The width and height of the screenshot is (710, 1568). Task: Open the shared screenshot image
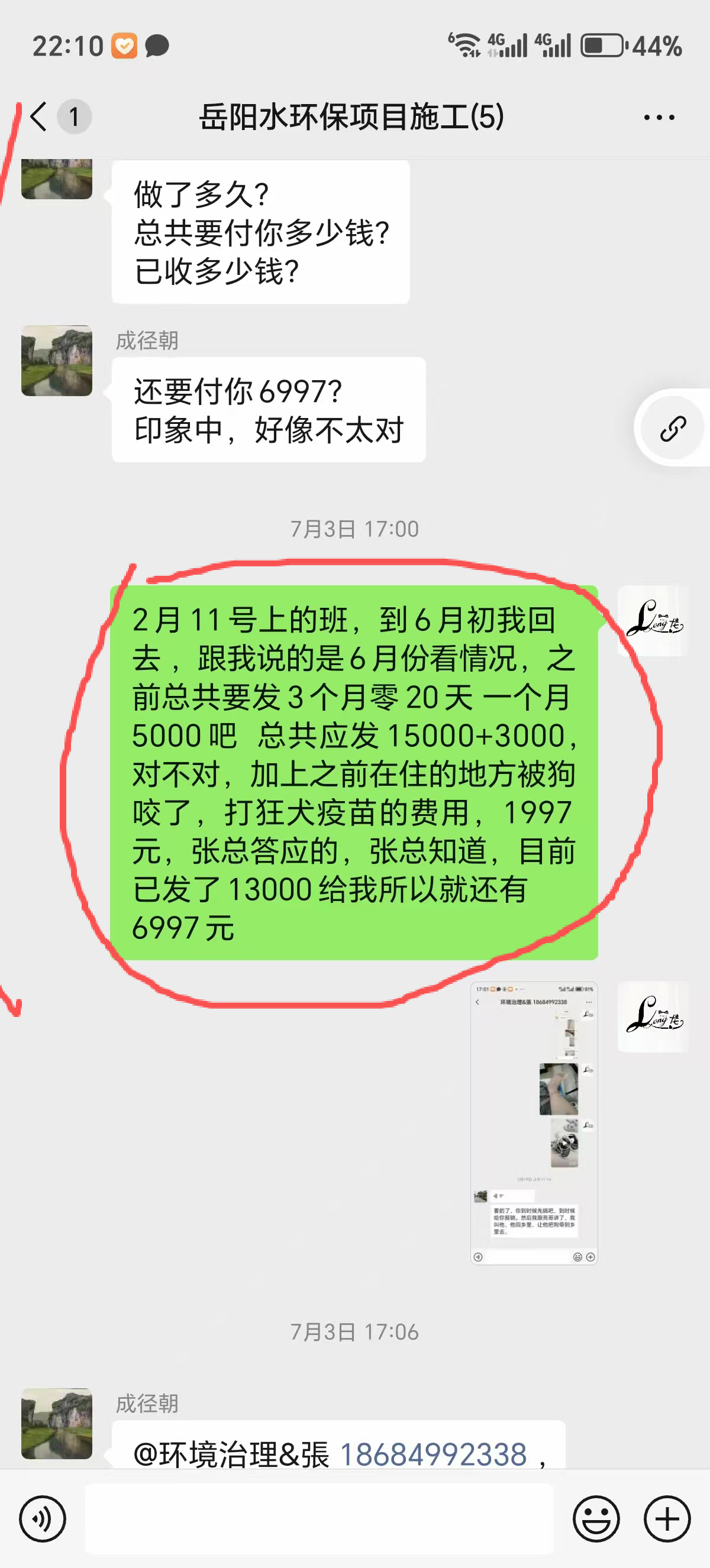[534, 1122]
